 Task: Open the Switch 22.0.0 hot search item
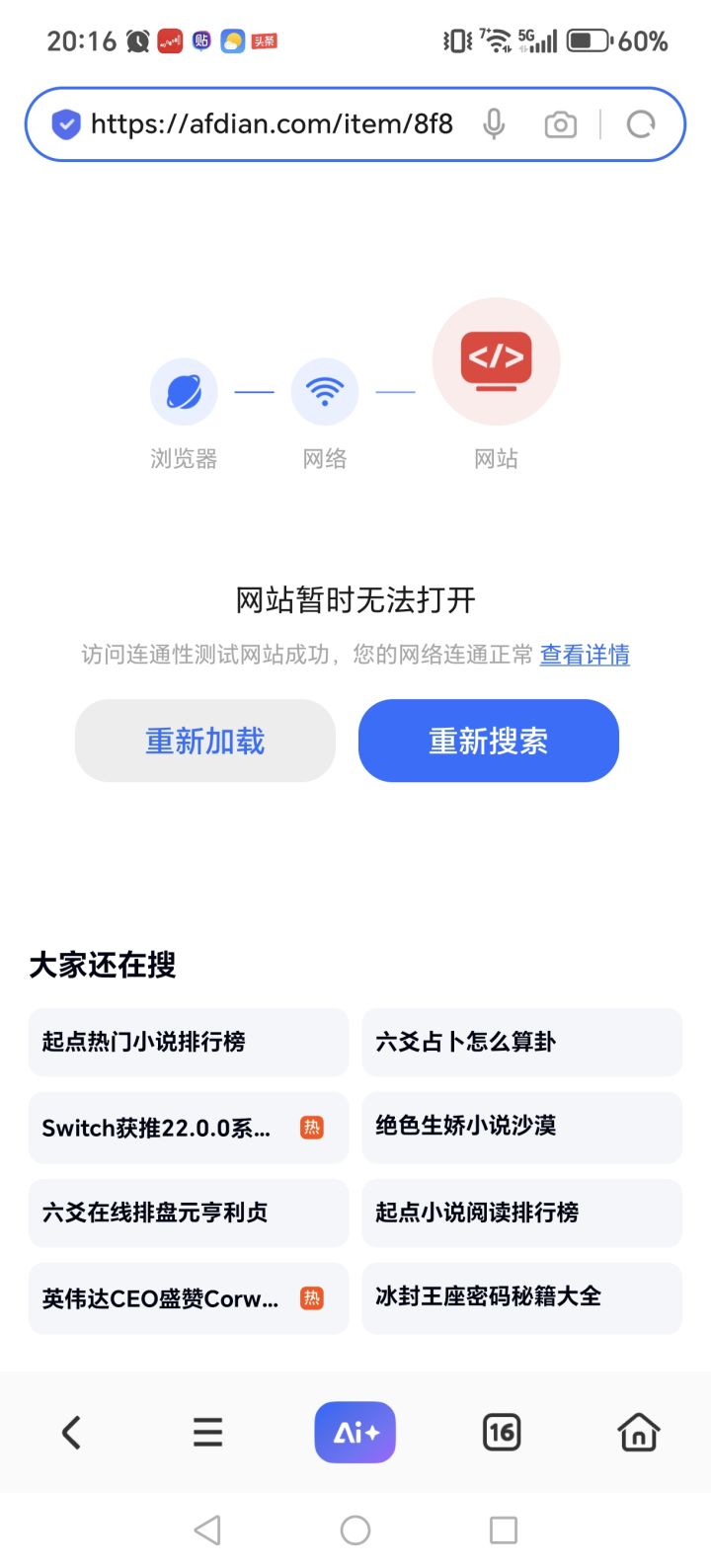pyautogui.click(x=188, y=1128)
